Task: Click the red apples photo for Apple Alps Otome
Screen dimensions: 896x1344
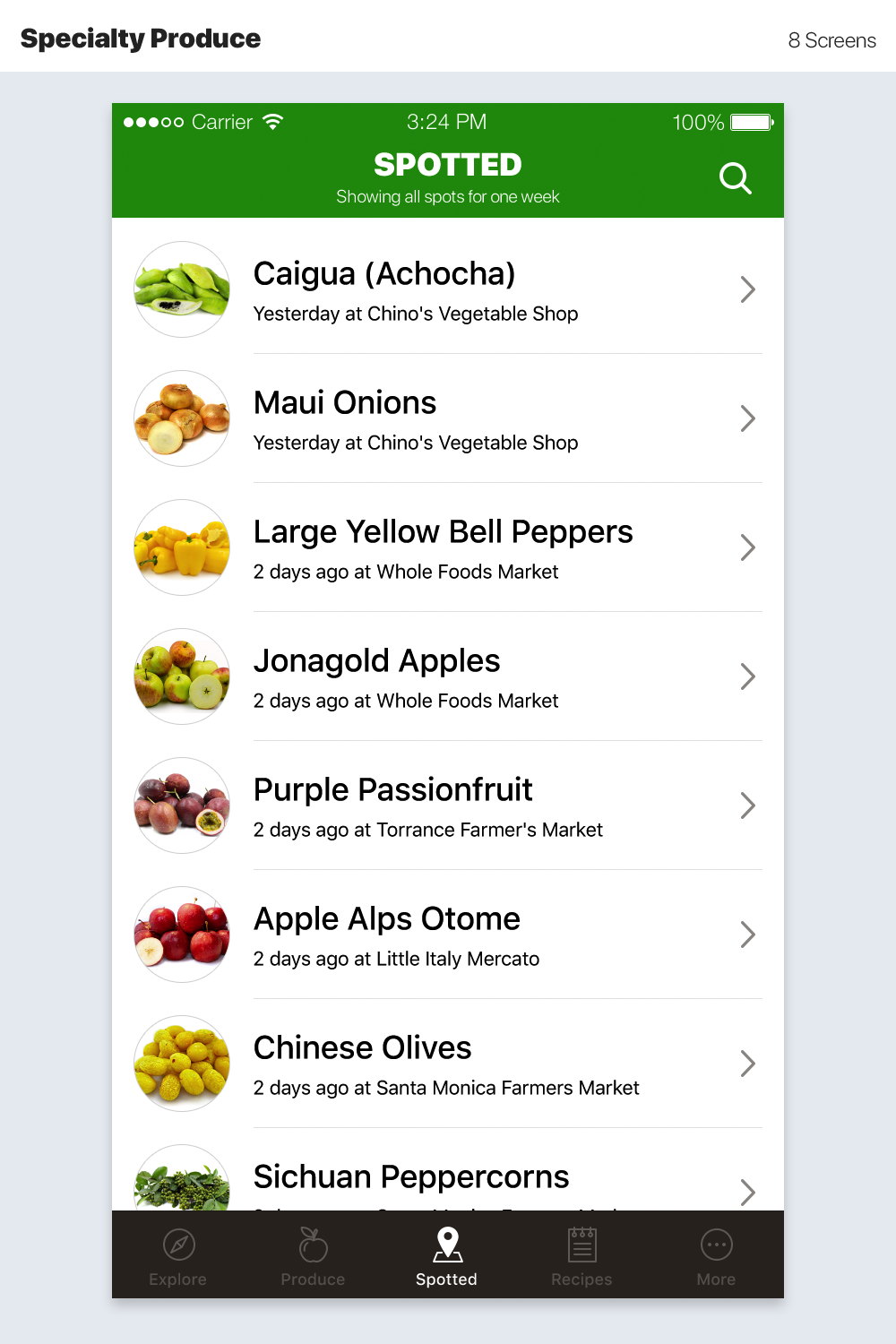Action: [181, 935]
